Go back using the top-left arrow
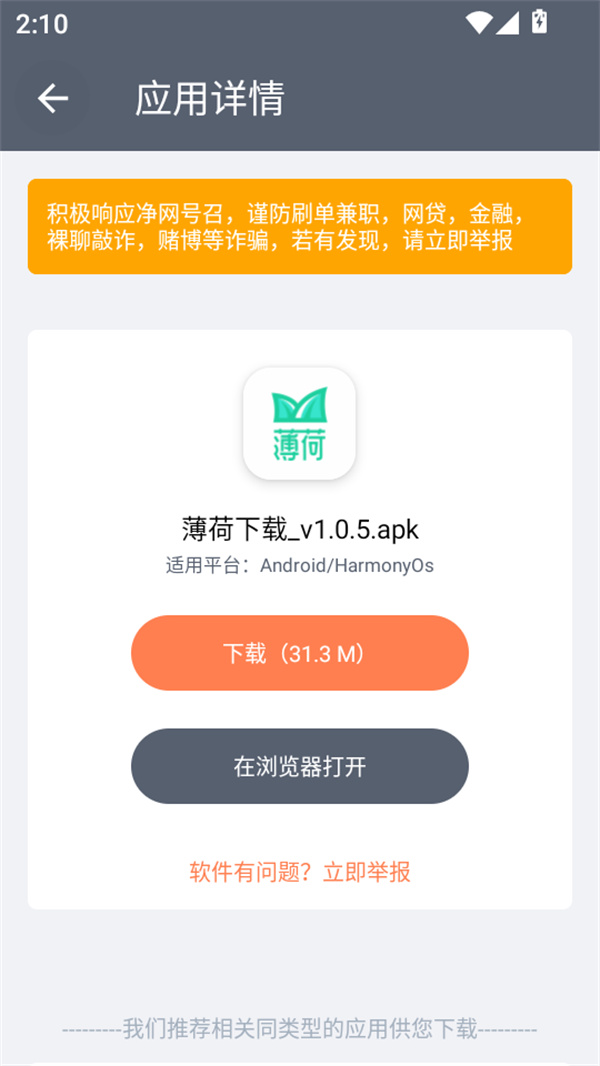The image size is (600, 1066). pyautogui.click(x=53, y=98)
